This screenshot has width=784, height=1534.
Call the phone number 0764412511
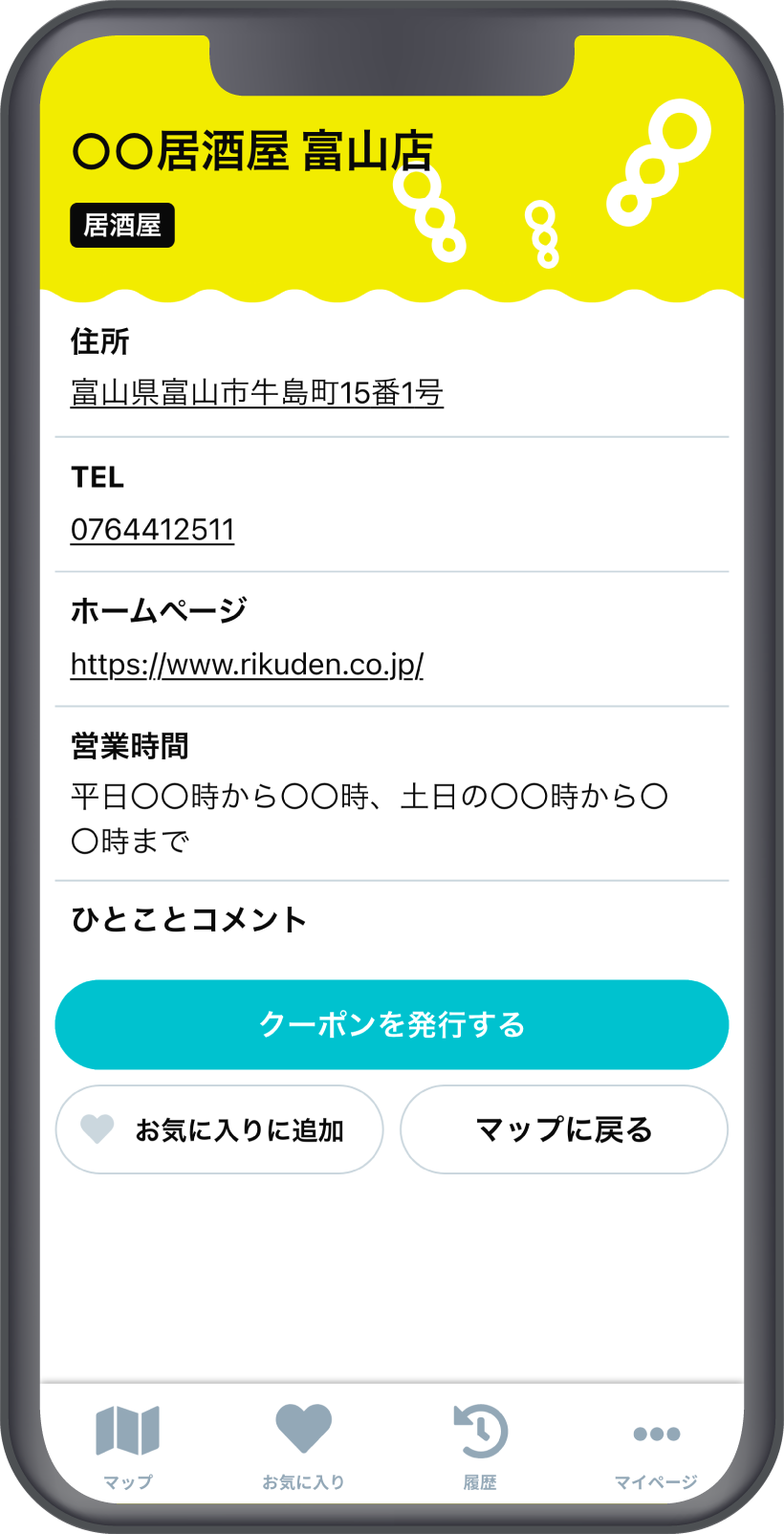pos(152,530)
